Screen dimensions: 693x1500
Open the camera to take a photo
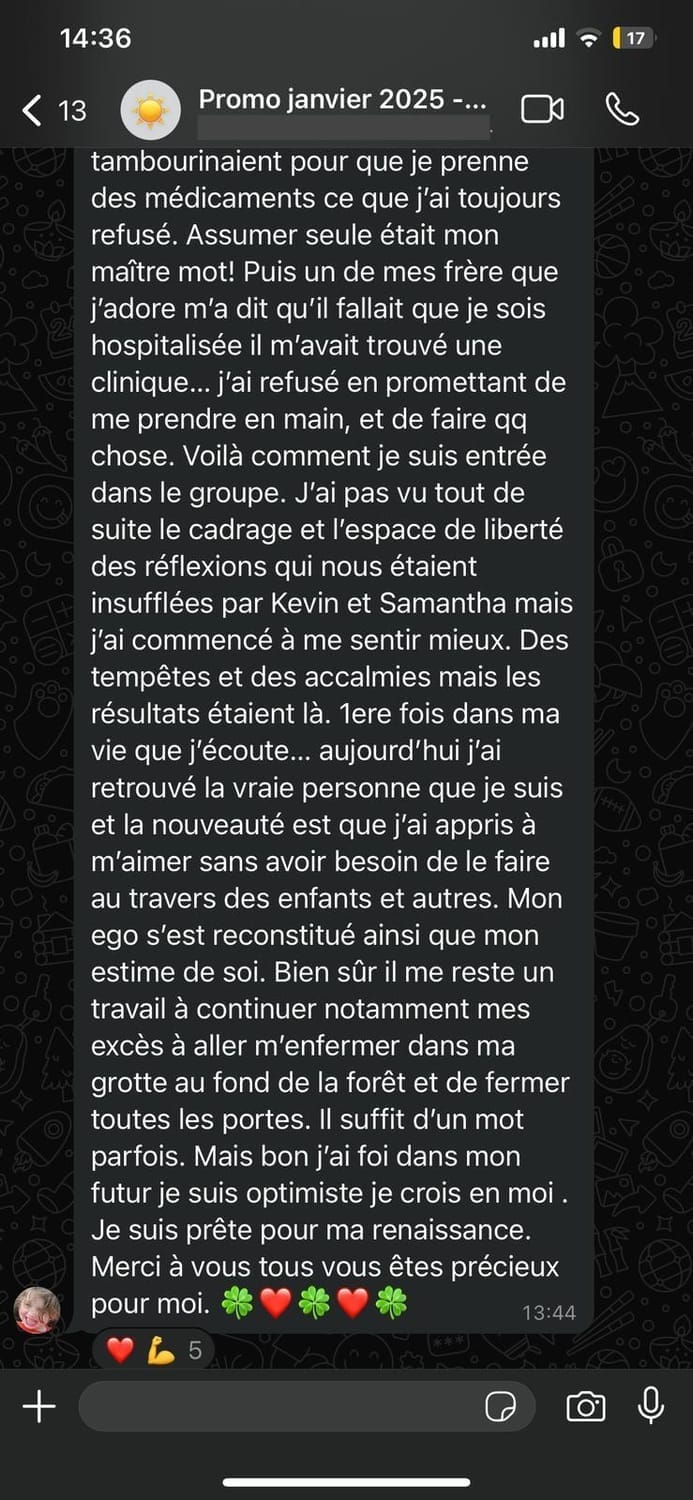click(x=585, y=1407)
